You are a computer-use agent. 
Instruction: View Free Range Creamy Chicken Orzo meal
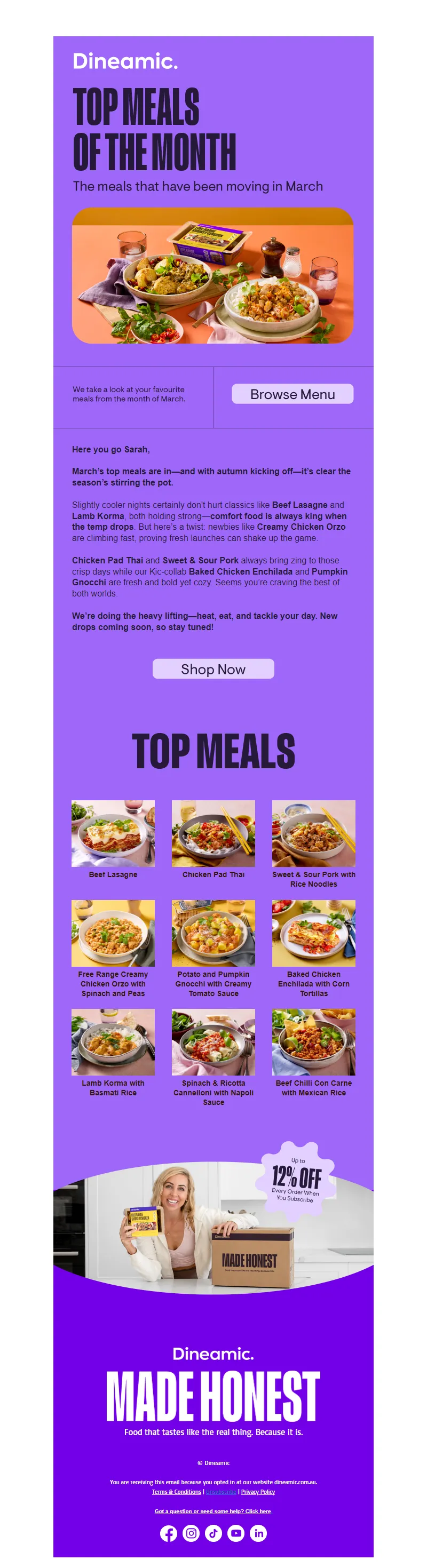click(x=113, y=933)
